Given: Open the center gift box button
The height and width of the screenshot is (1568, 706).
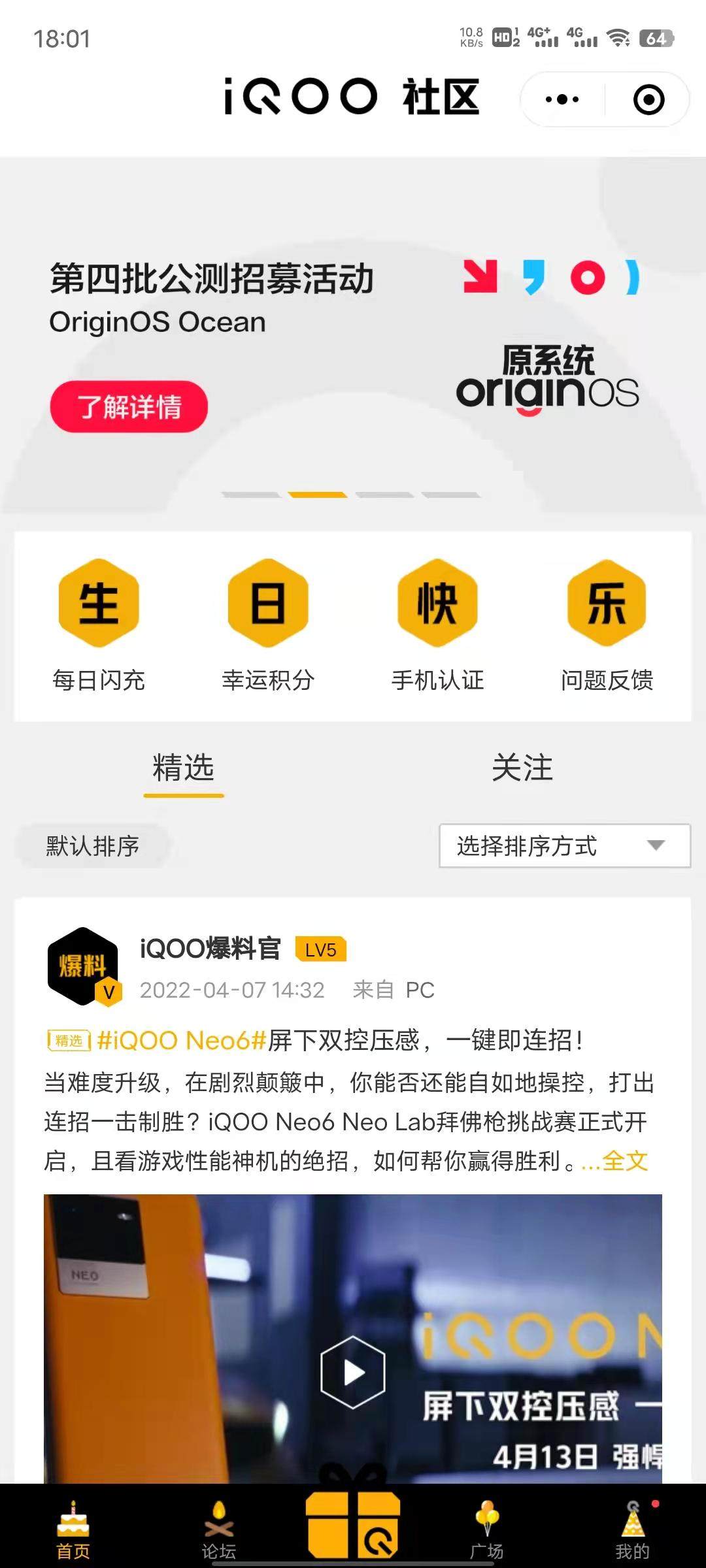Looking at the screenshot, I should tap(353, 1522).
